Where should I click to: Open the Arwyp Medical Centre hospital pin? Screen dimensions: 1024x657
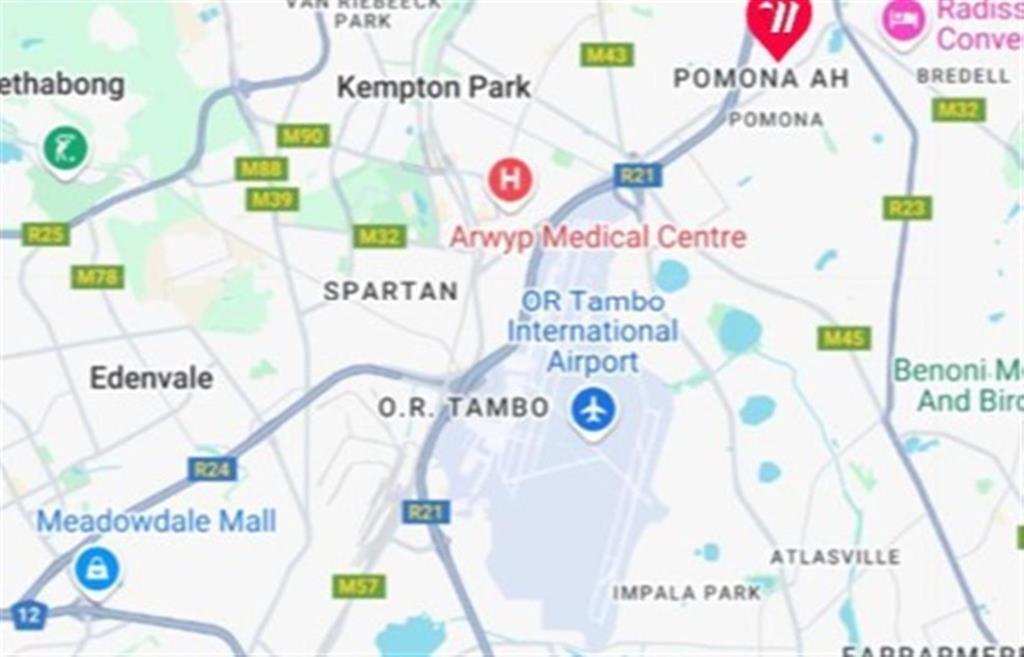point(510,181)
